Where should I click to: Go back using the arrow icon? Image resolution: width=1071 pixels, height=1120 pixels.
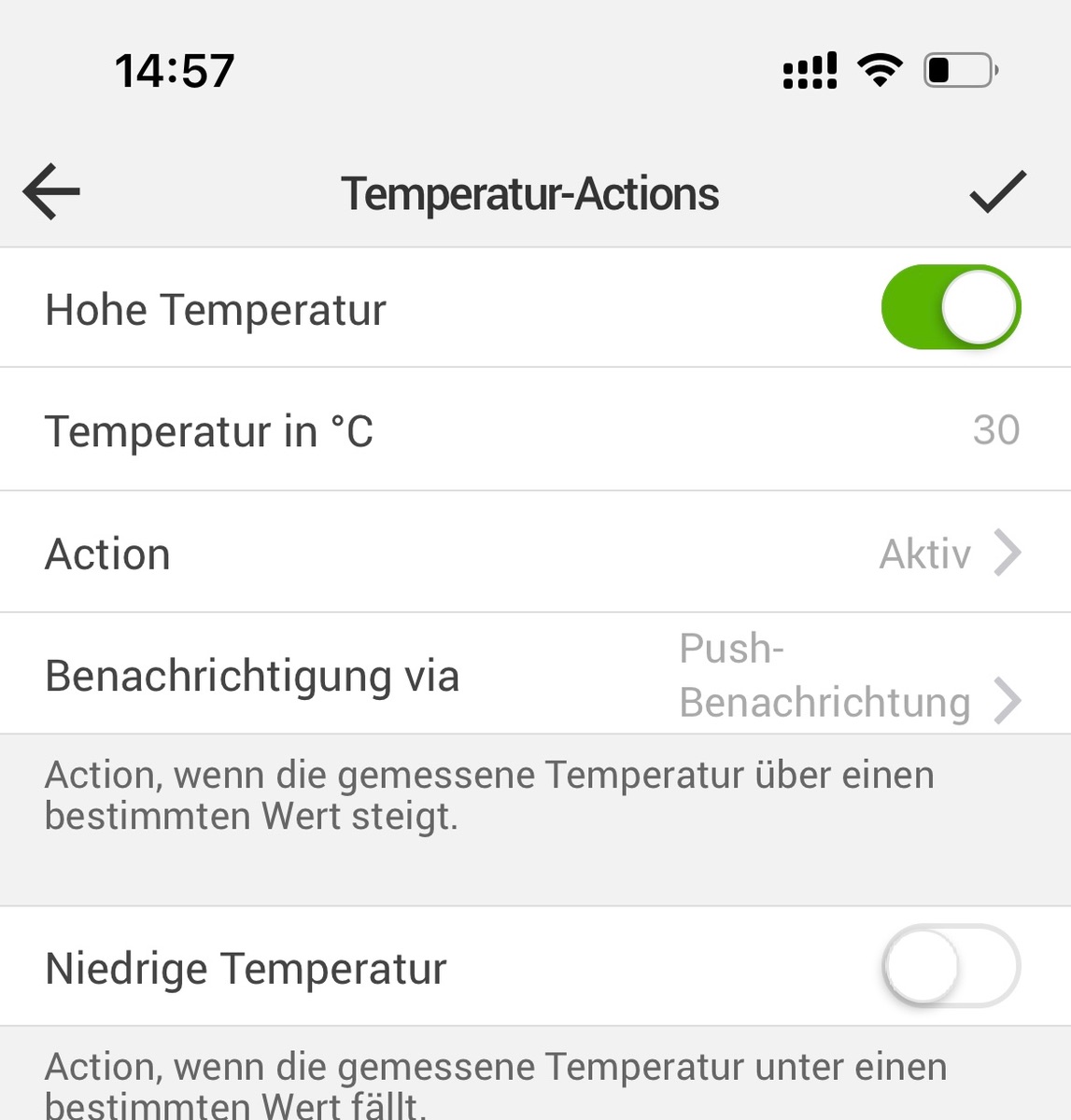pos(52,192)
